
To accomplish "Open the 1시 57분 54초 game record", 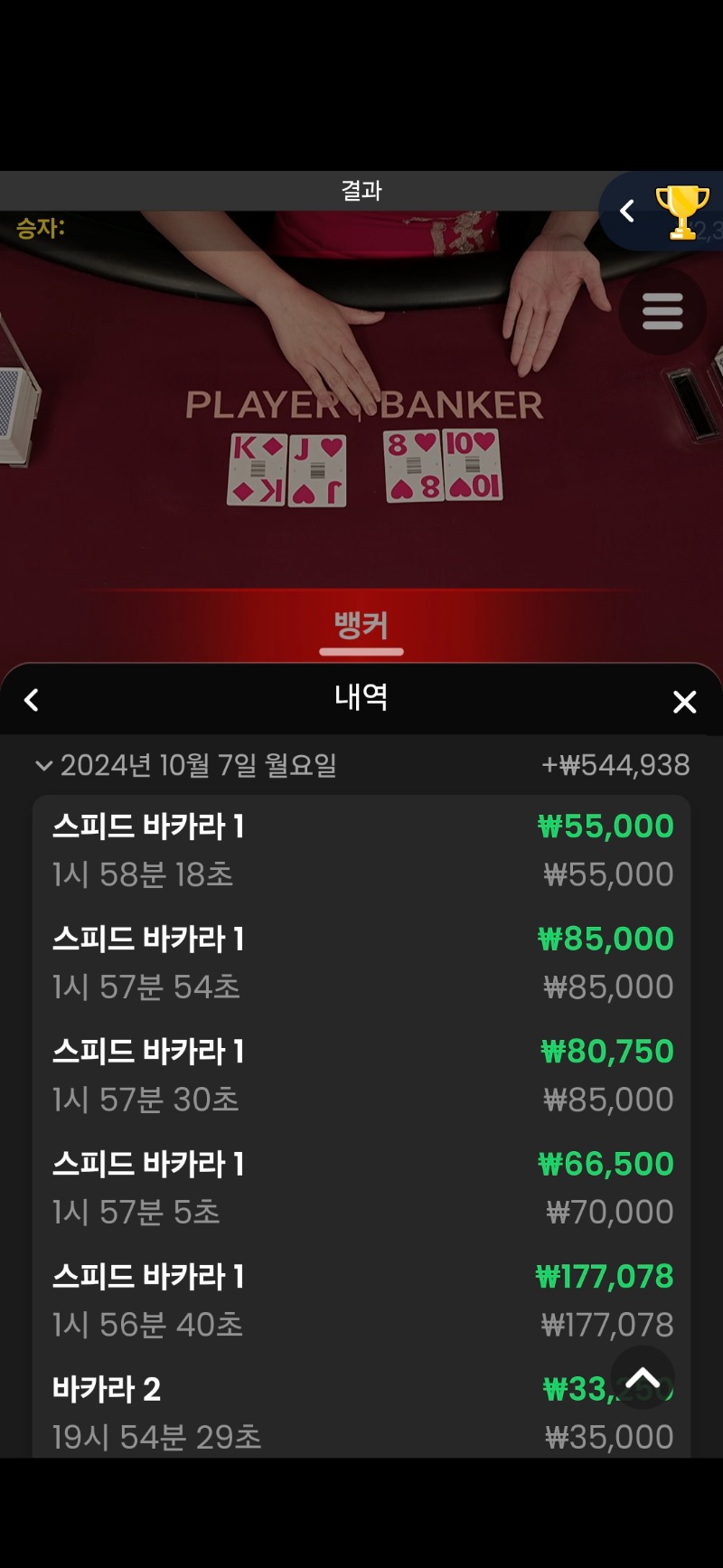I will click(361, 963).
